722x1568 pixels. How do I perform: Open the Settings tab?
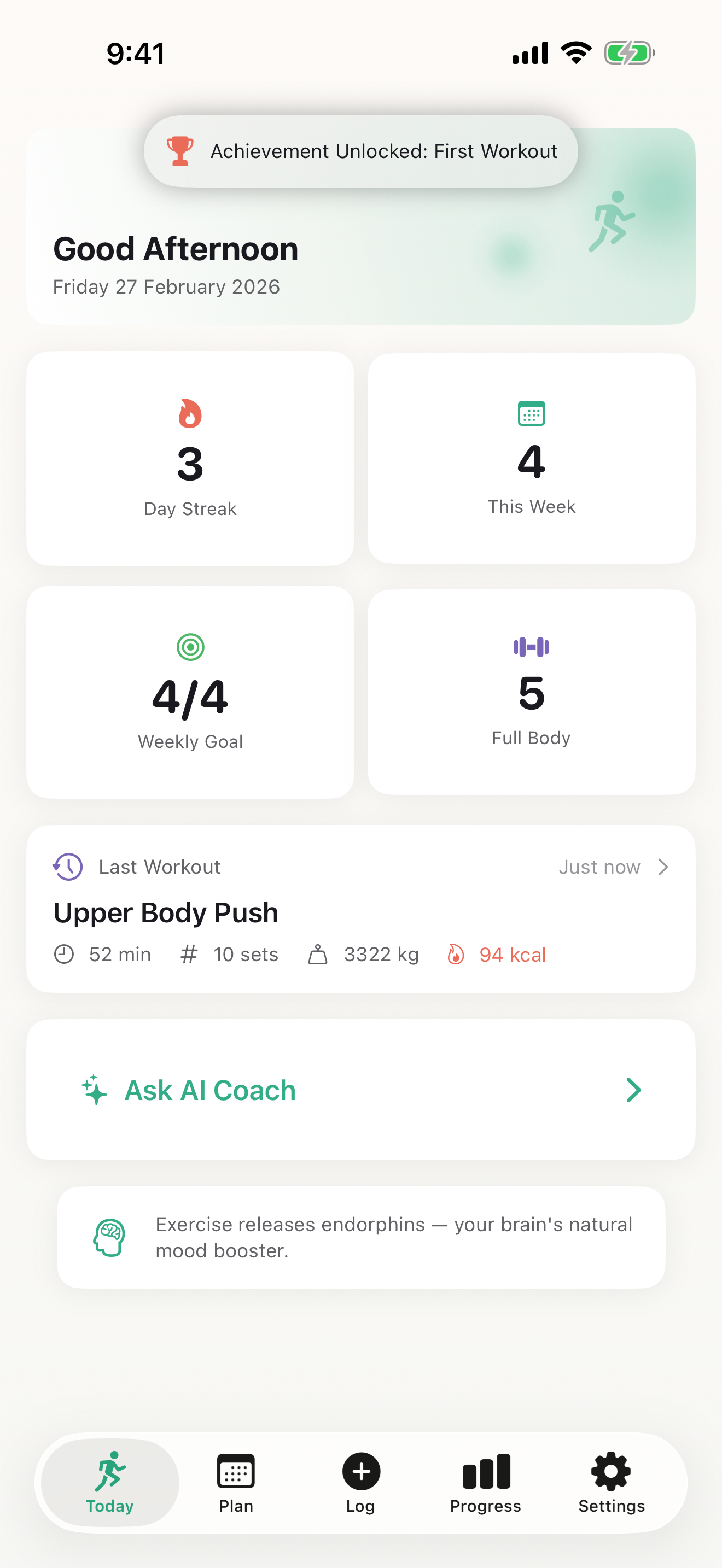point(611,1483)
